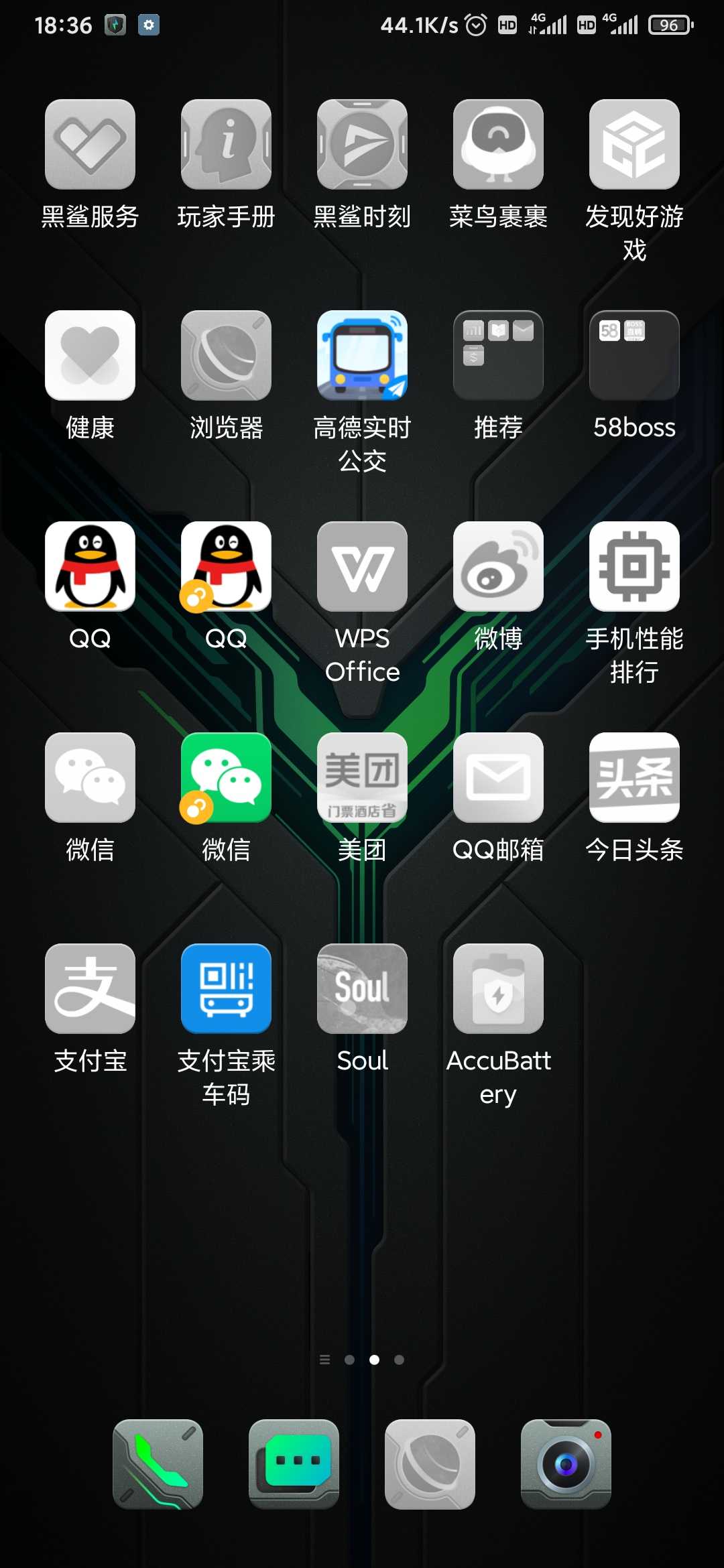Screen dimensions: 724x1568
Task: Open 支付宝乘车码
Action: [x=226, y=989]
